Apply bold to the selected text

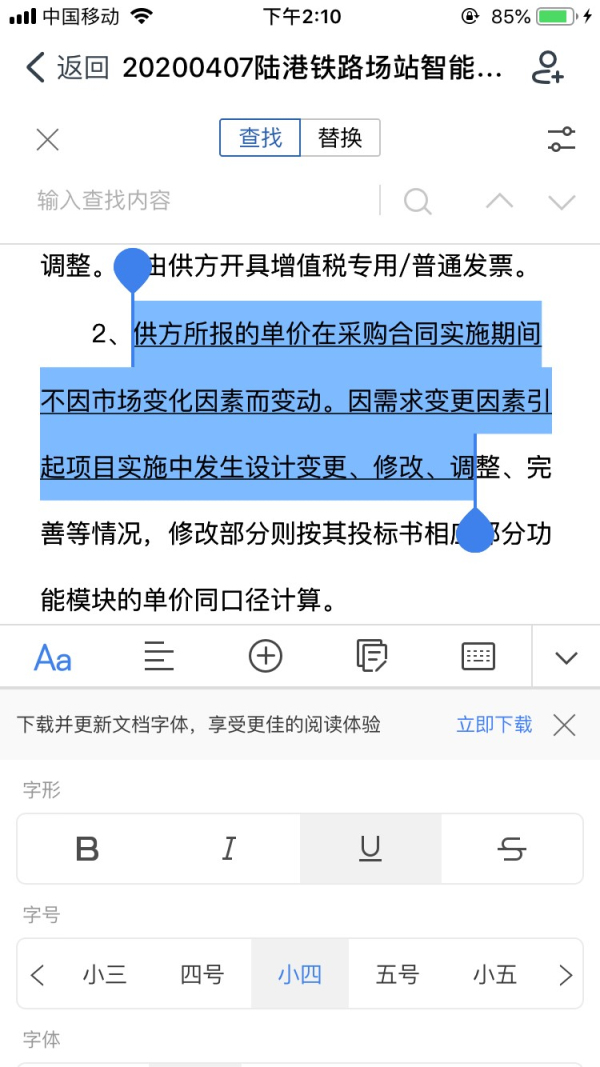[88, 849]
